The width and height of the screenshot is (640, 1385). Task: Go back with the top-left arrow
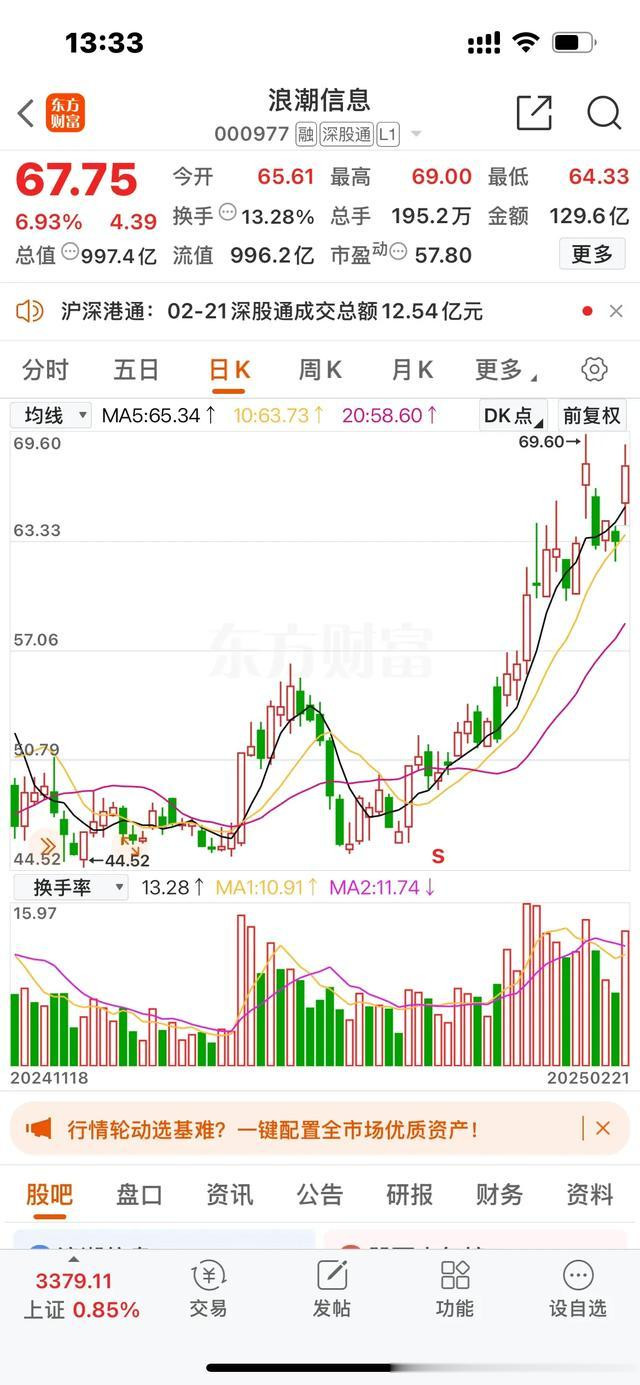pos(27,113)
